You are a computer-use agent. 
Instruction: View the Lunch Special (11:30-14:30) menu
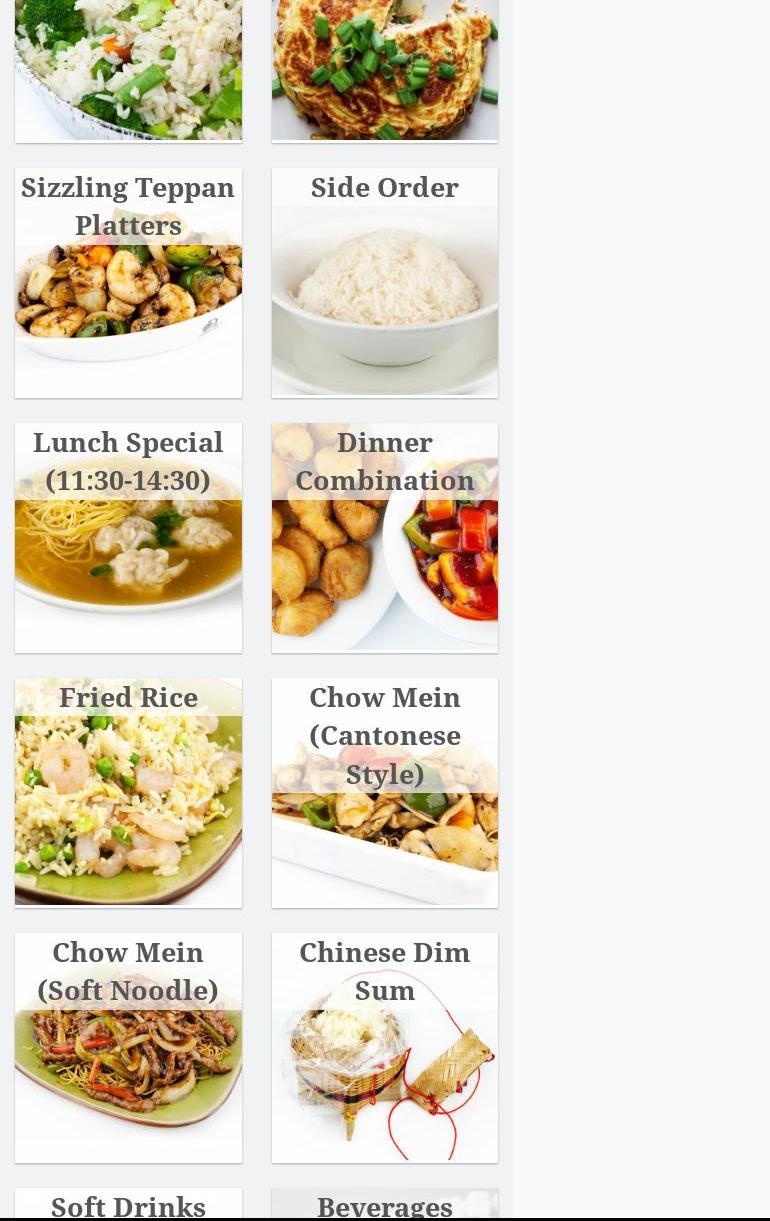pyautogui.click(x=128, y=538)
